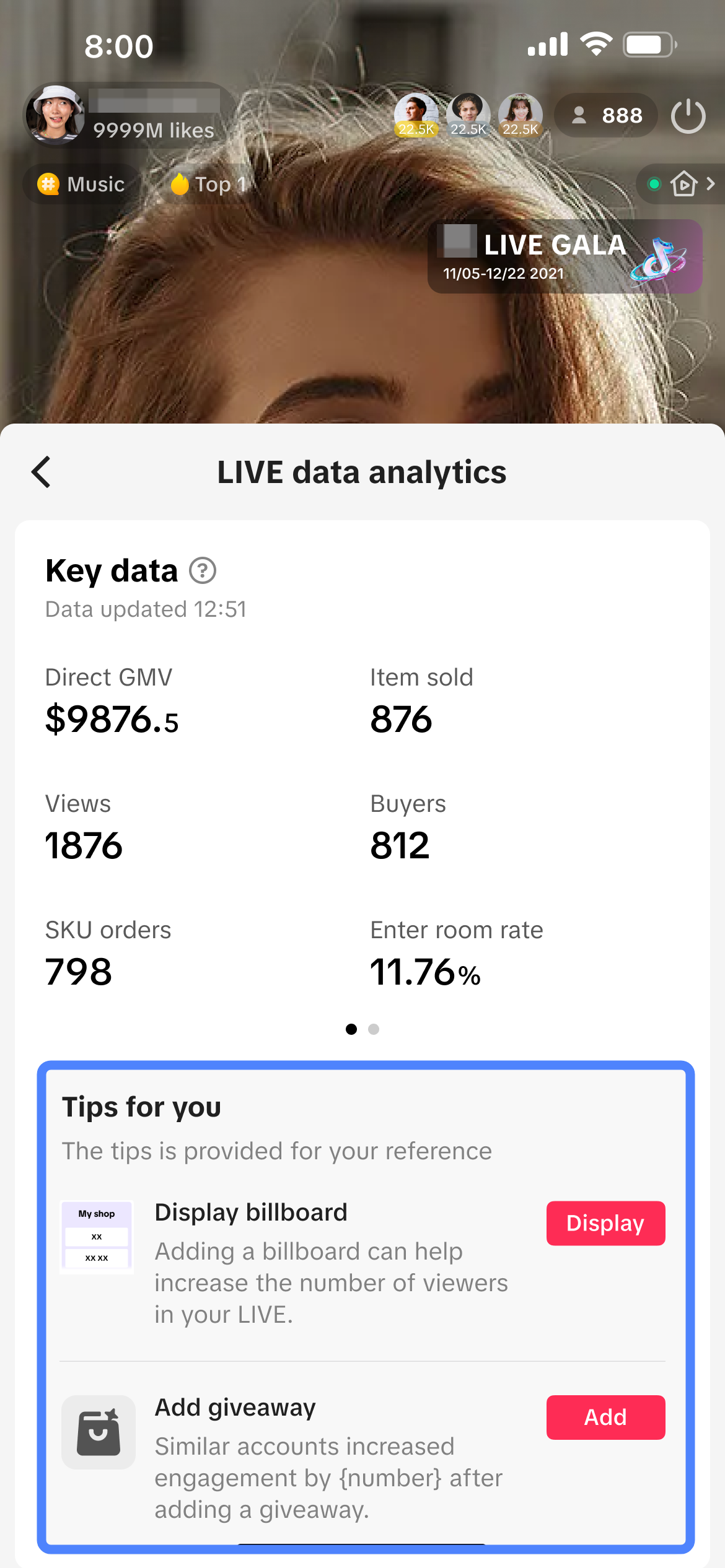Open the Key data help icon

202,570
